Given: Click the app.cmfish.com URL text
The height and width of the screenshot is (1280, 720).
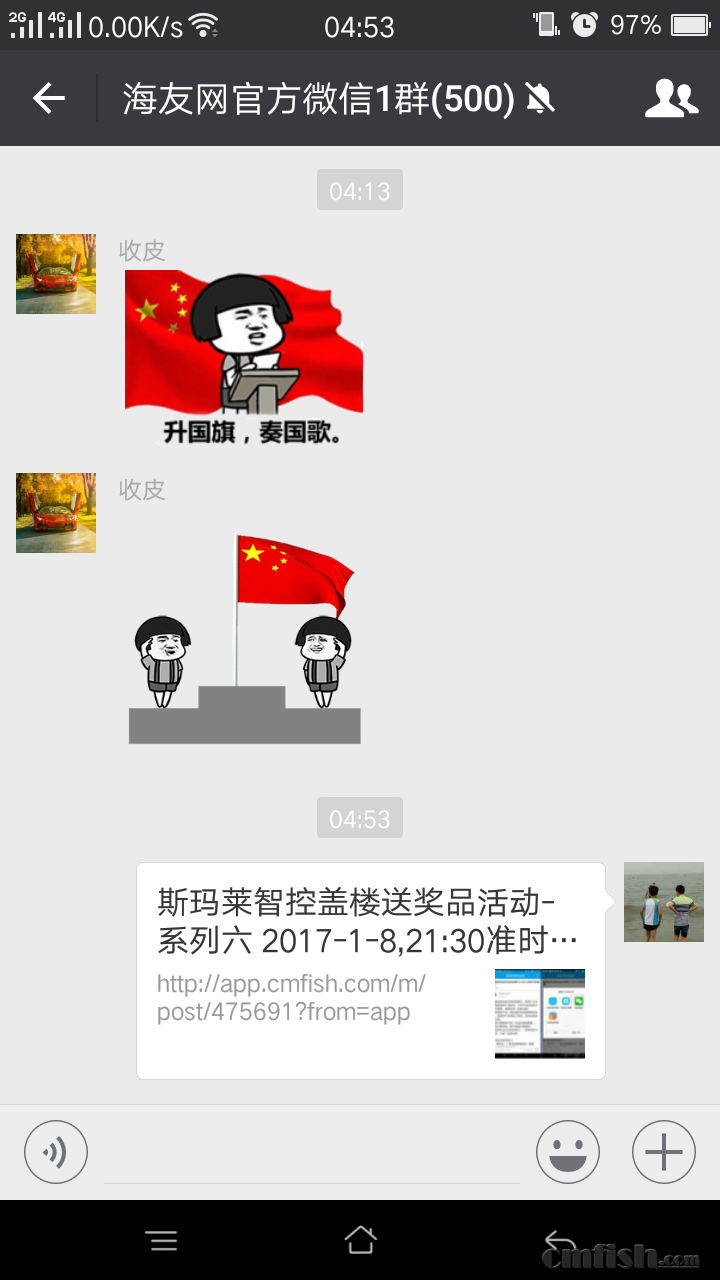Looking at the screenshot, I should 285,998.
